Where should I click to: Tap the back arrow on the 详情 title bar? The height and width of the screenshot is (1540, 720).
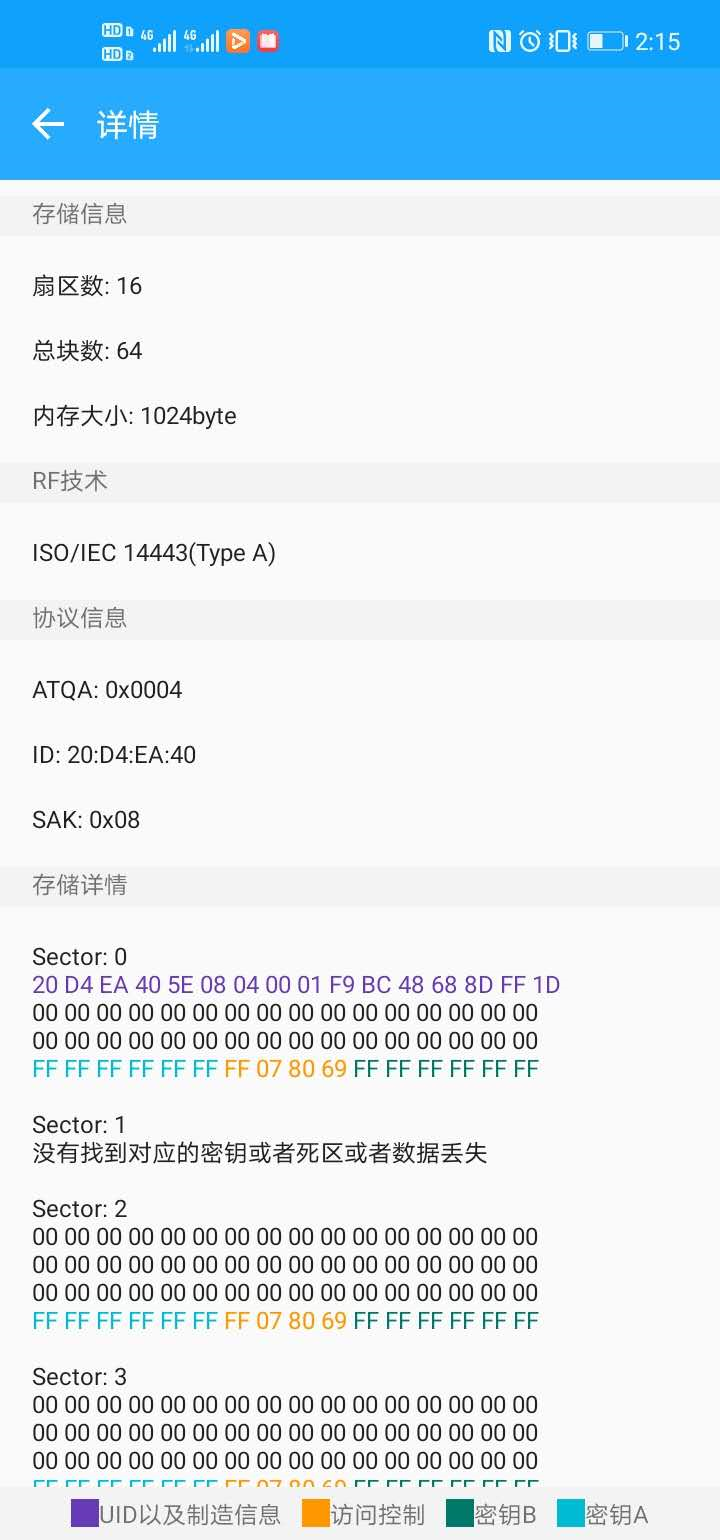[x=46, y=123]
